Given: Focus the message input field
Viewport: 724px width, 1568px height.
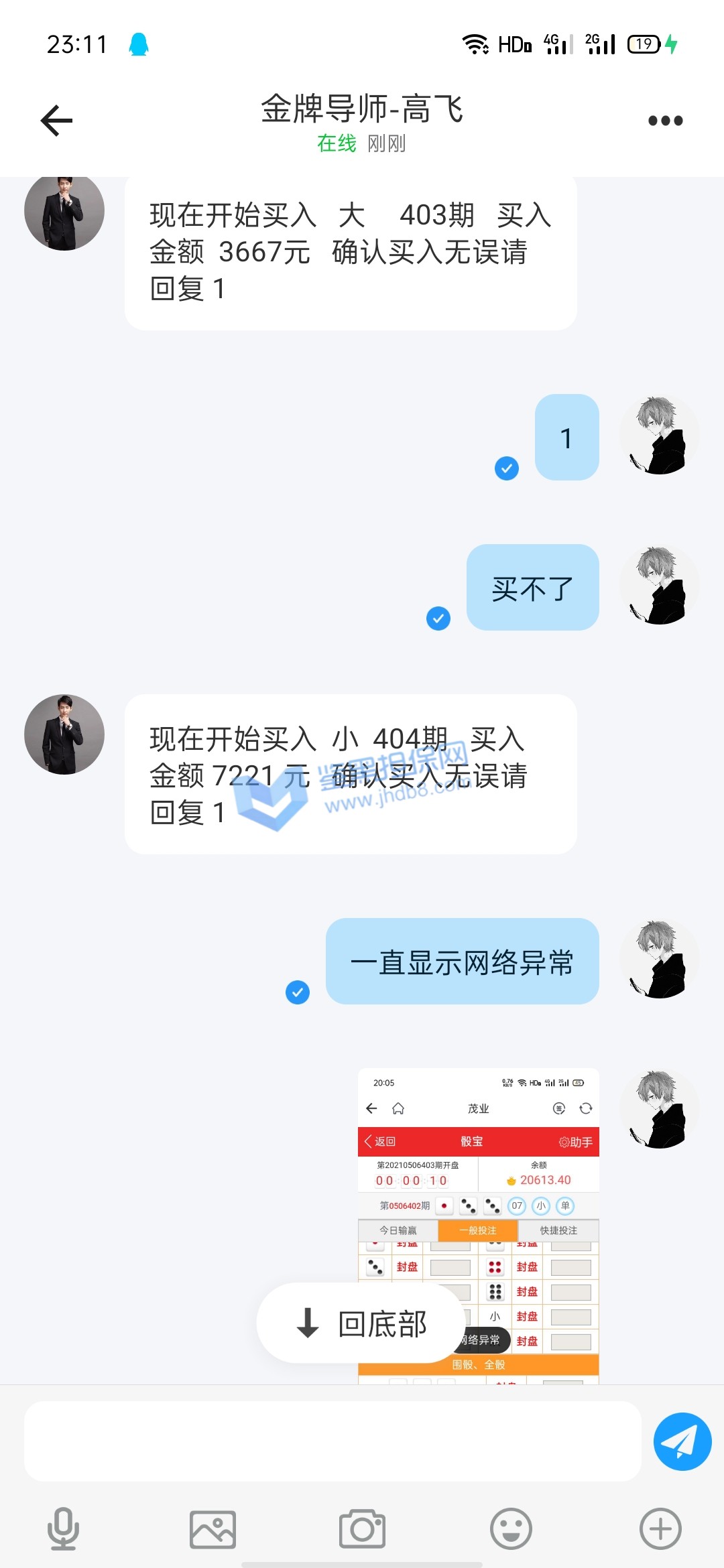Looking at the screenshot, I should [333, 1441].
